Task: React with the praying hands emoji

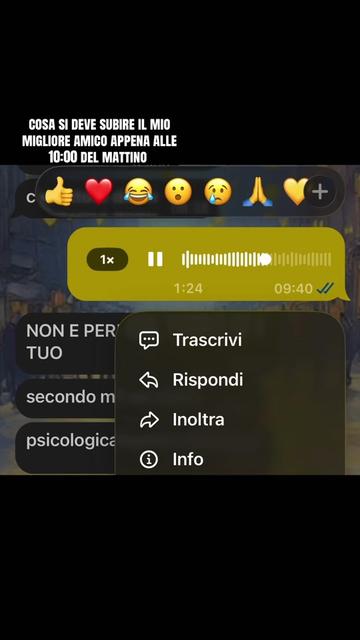Action: point(258,191)
